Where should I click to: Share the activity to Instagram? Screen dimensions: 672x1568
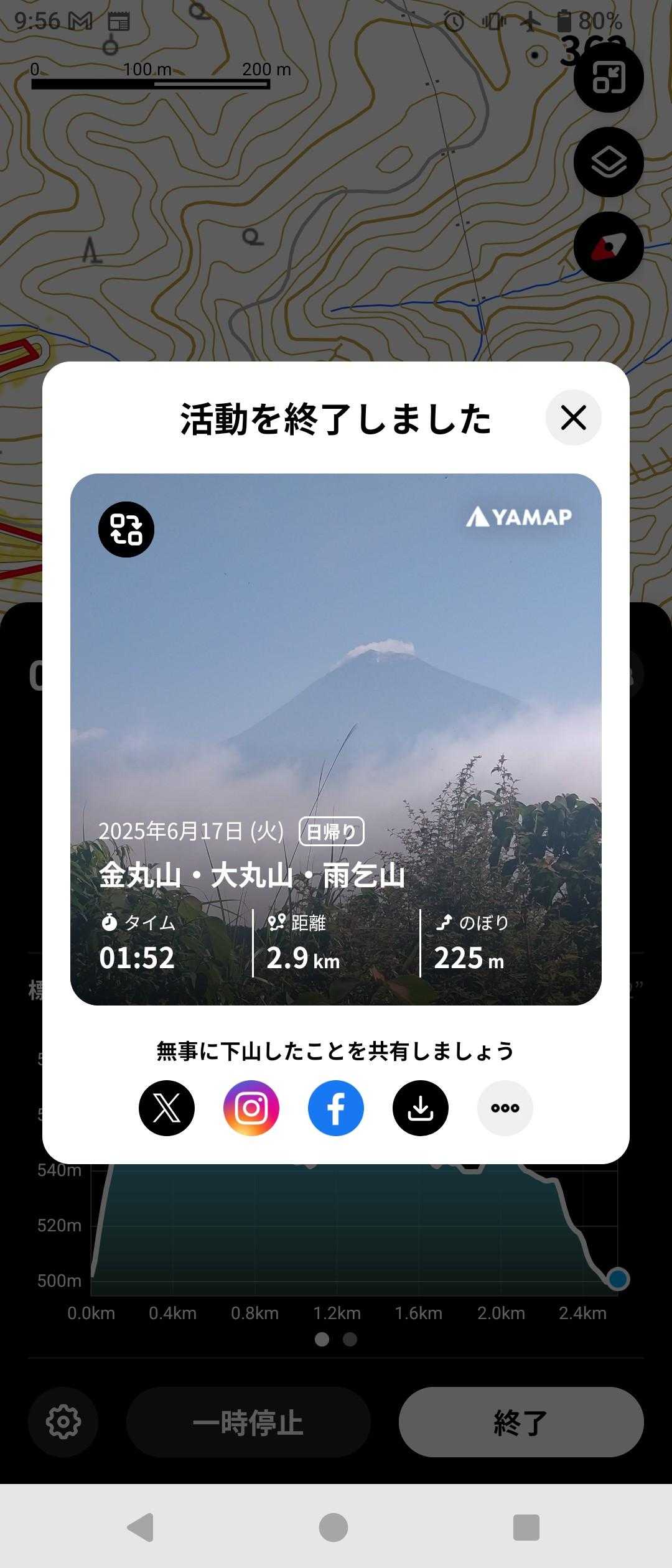pos(251,1108)
